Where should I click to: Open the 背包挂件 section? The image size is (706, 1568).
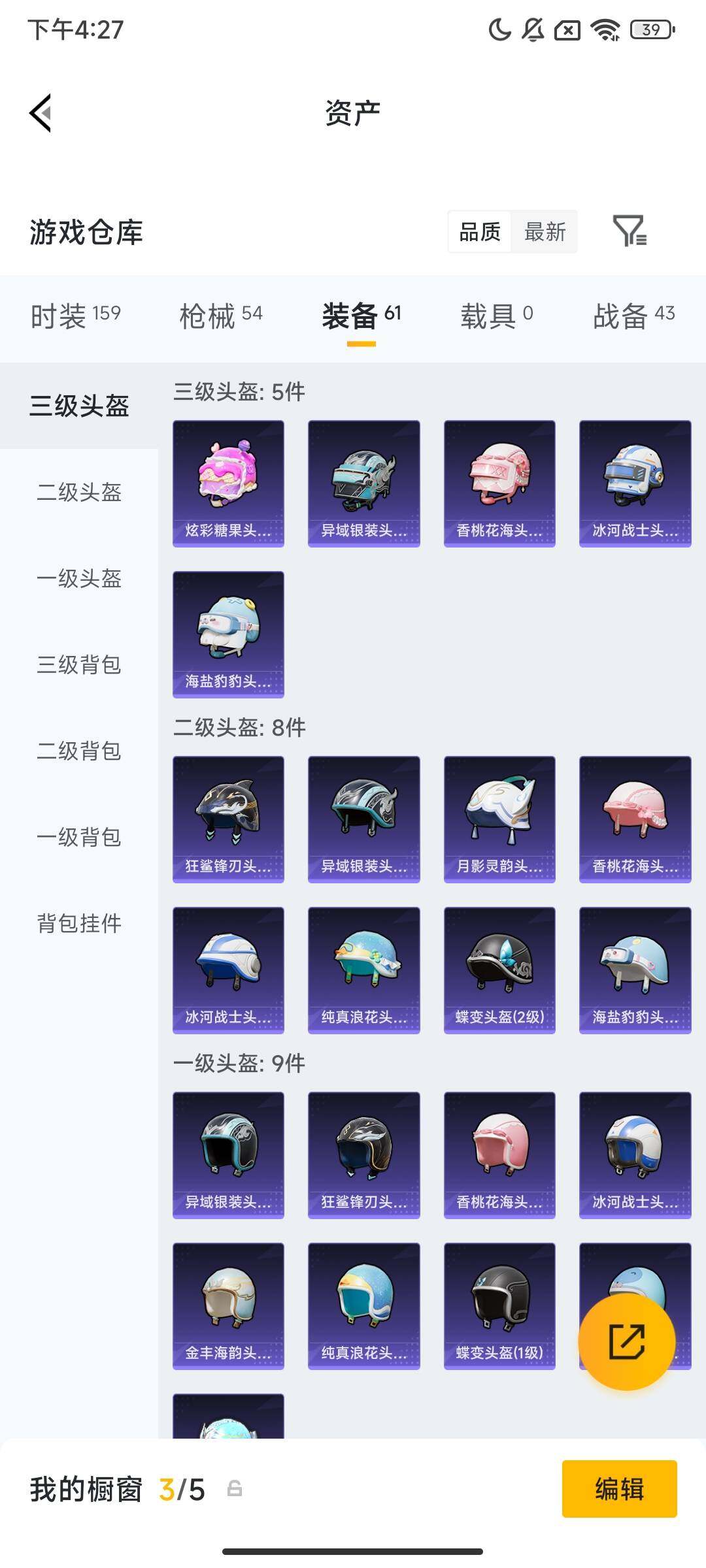78,924
